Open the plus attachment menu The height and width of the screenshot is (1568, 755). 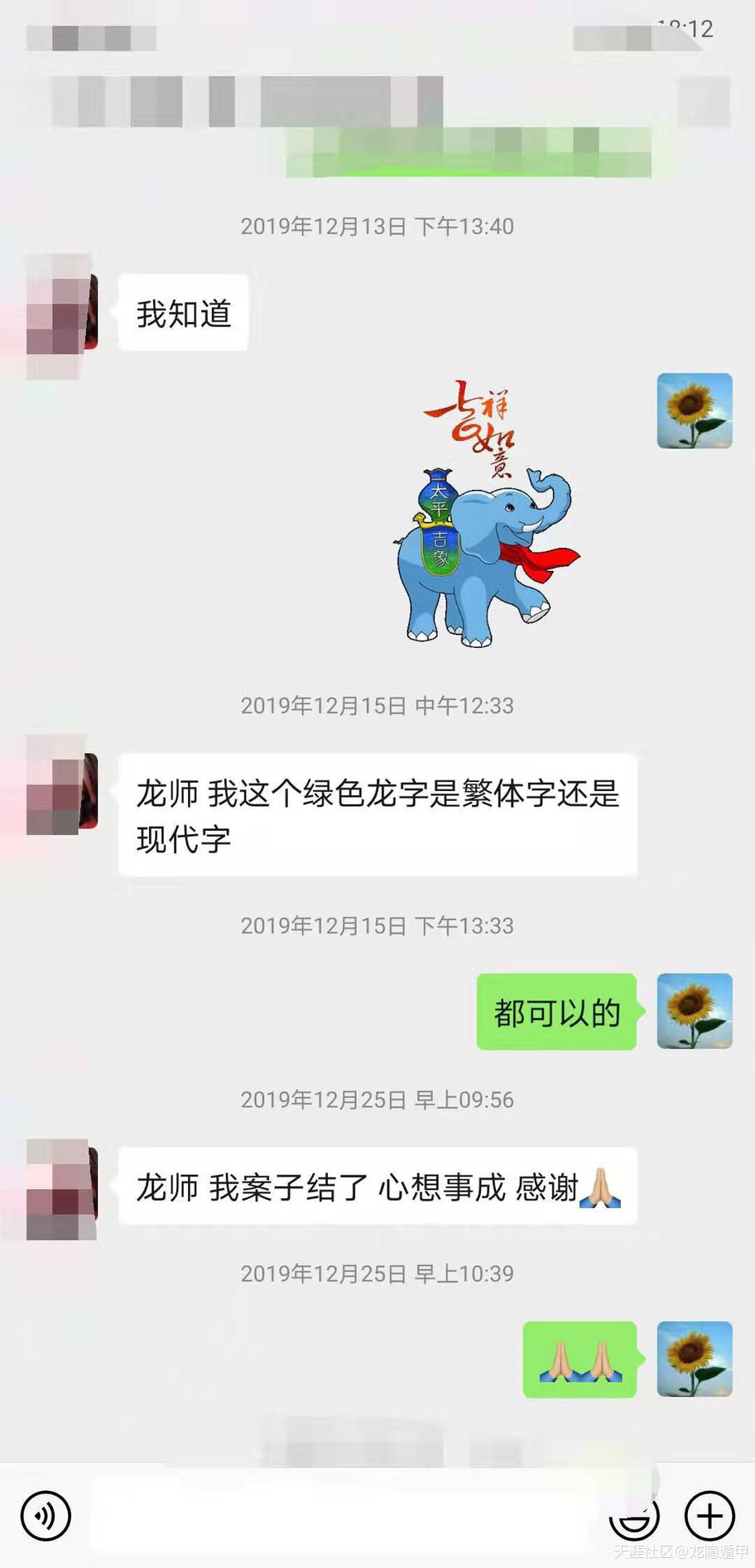[x=709, y=1516]
